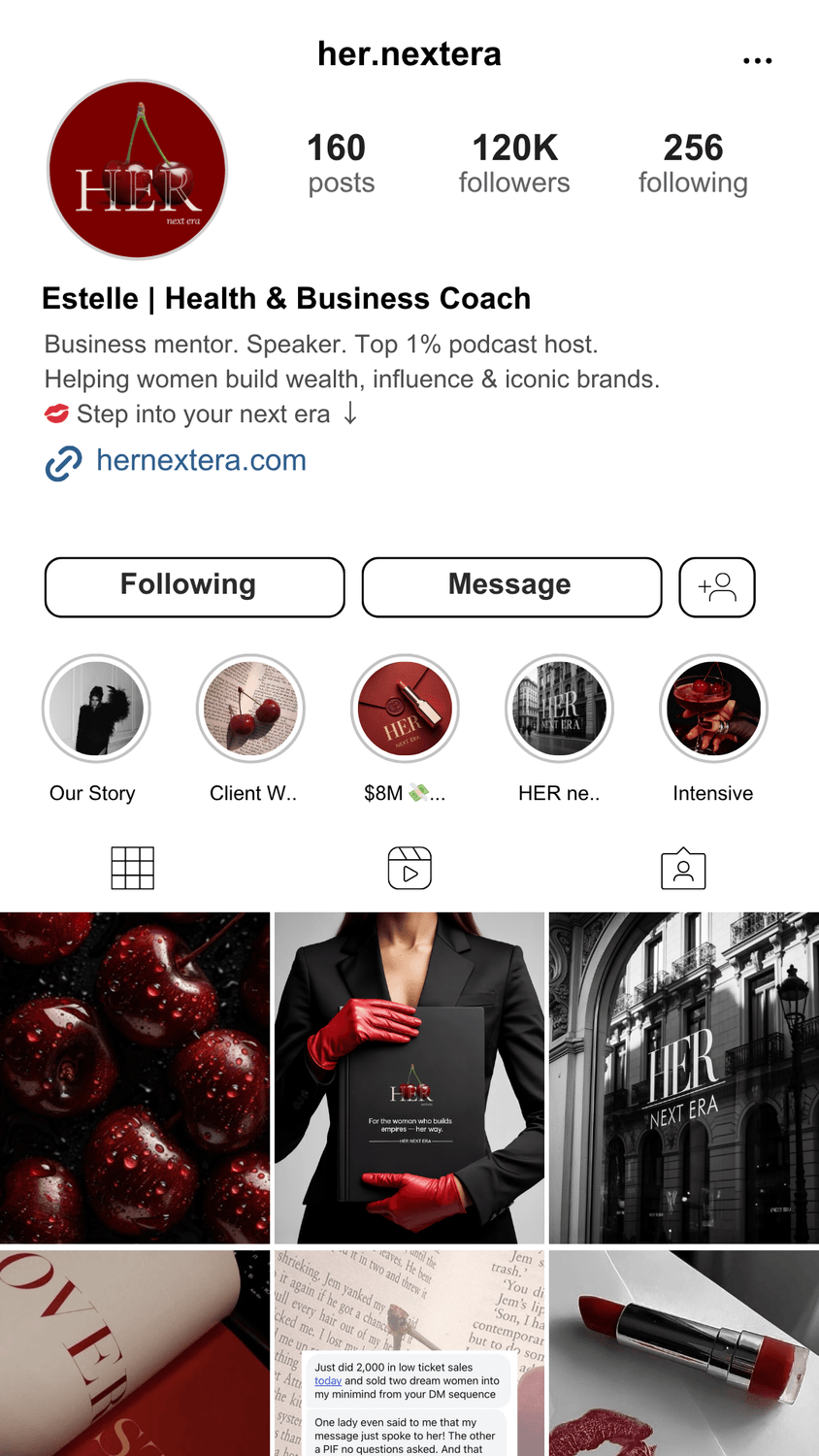View the 120K followers list
Image resolution: width=819 pixels, height=1456 pixels.
514,163
